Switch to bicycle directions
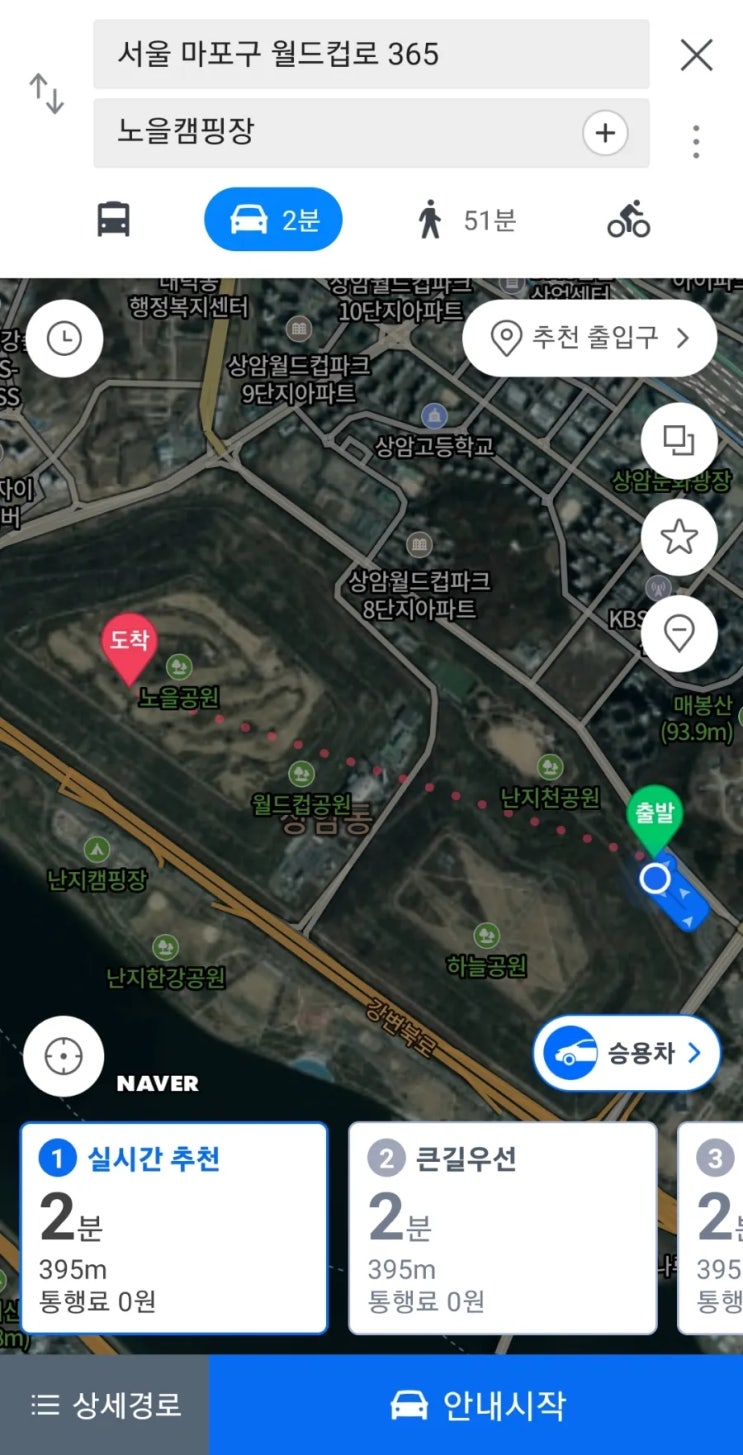Viewport: 743px width, 1455px height. pos(628,219)
